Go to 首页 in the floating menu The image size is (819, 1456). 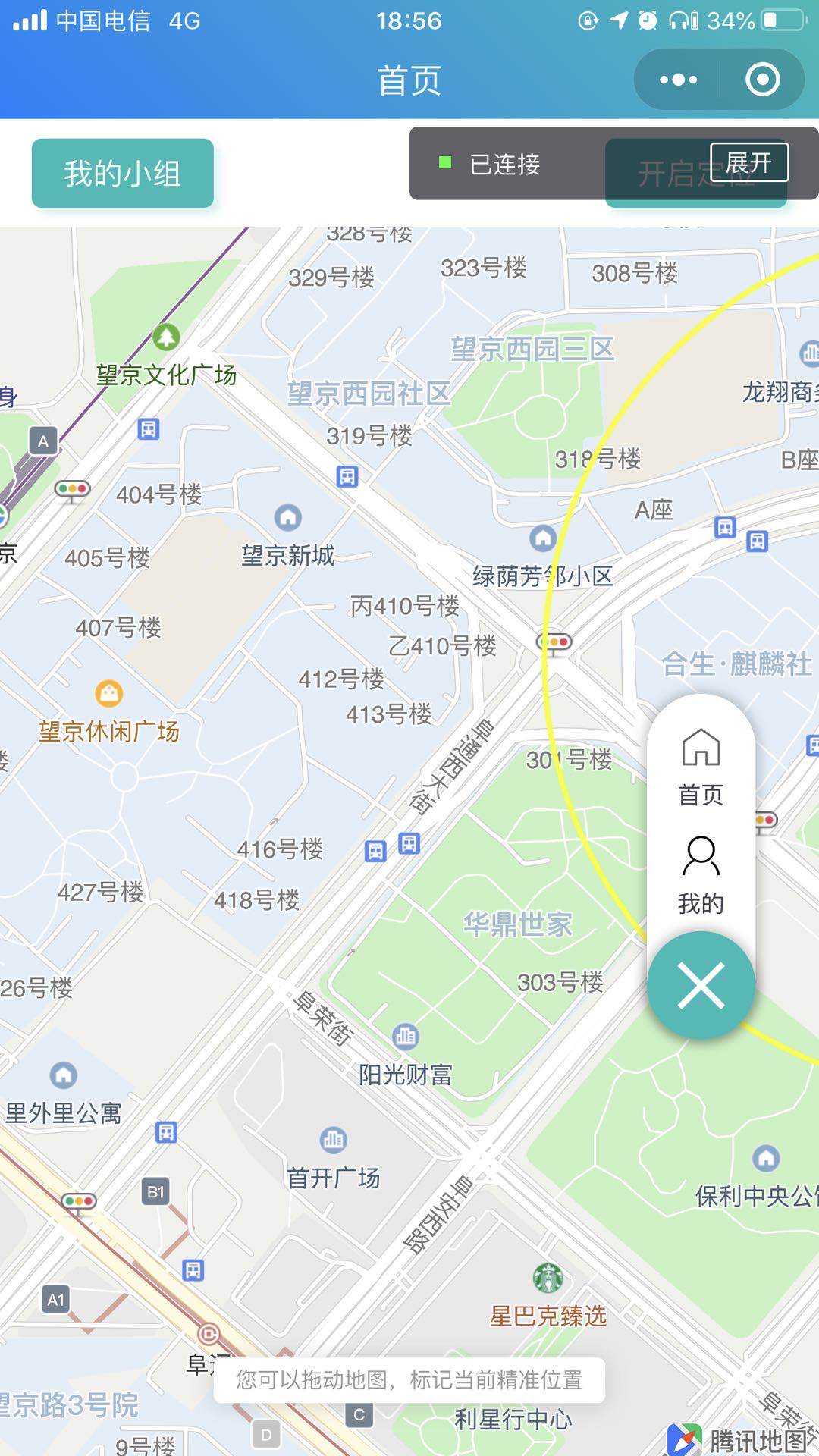[701, 767]
